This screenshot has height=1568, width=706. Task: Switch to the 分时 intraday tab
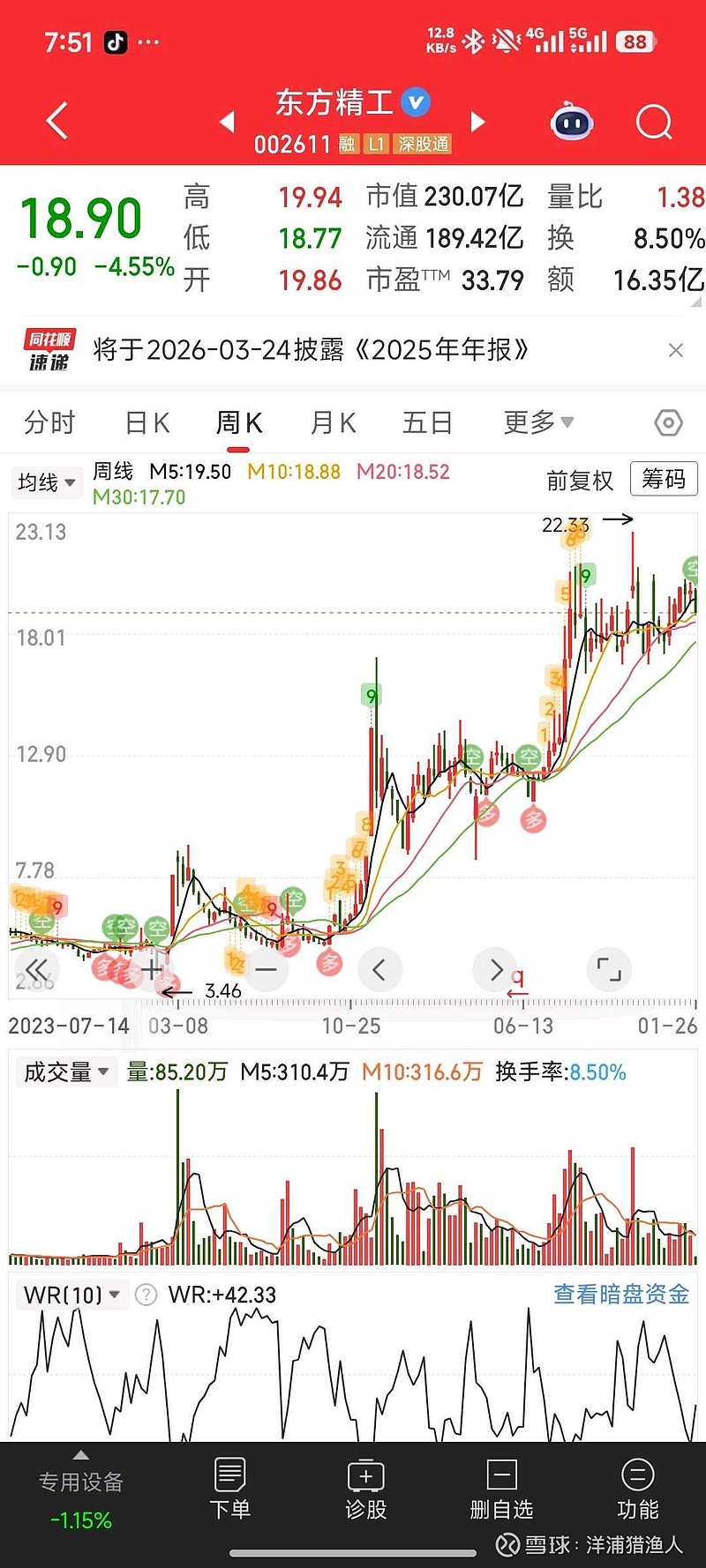click(x=49, y=422)
